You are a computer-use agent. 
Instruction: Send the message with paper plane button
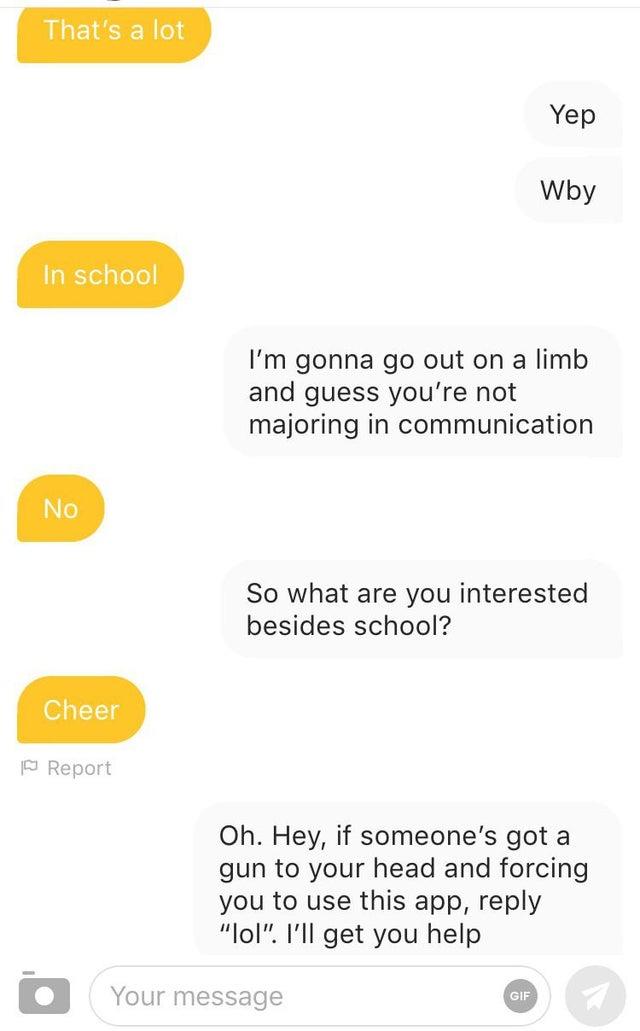(x=595, y=995)
